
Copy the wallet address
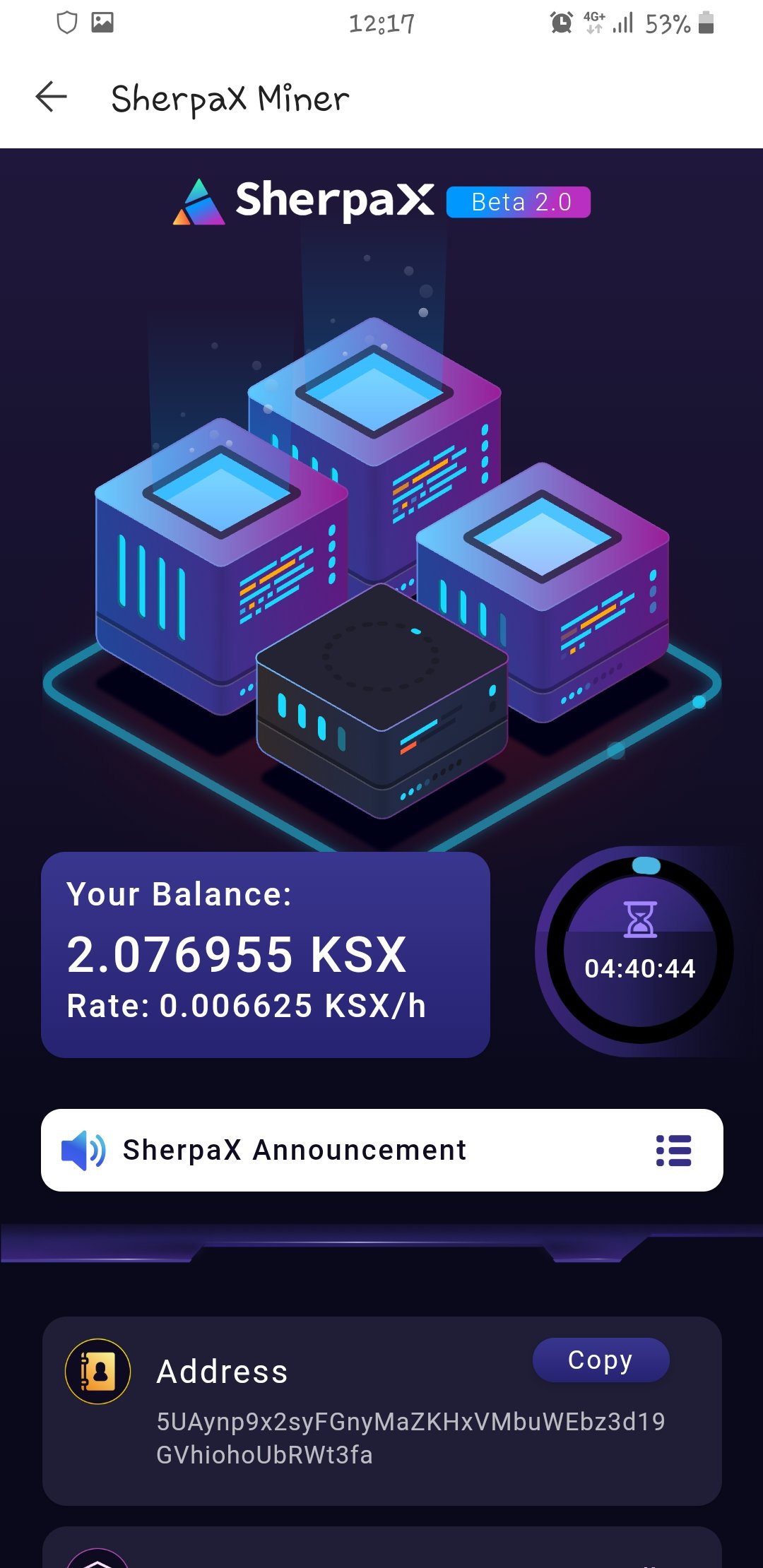pos(601,1360)
